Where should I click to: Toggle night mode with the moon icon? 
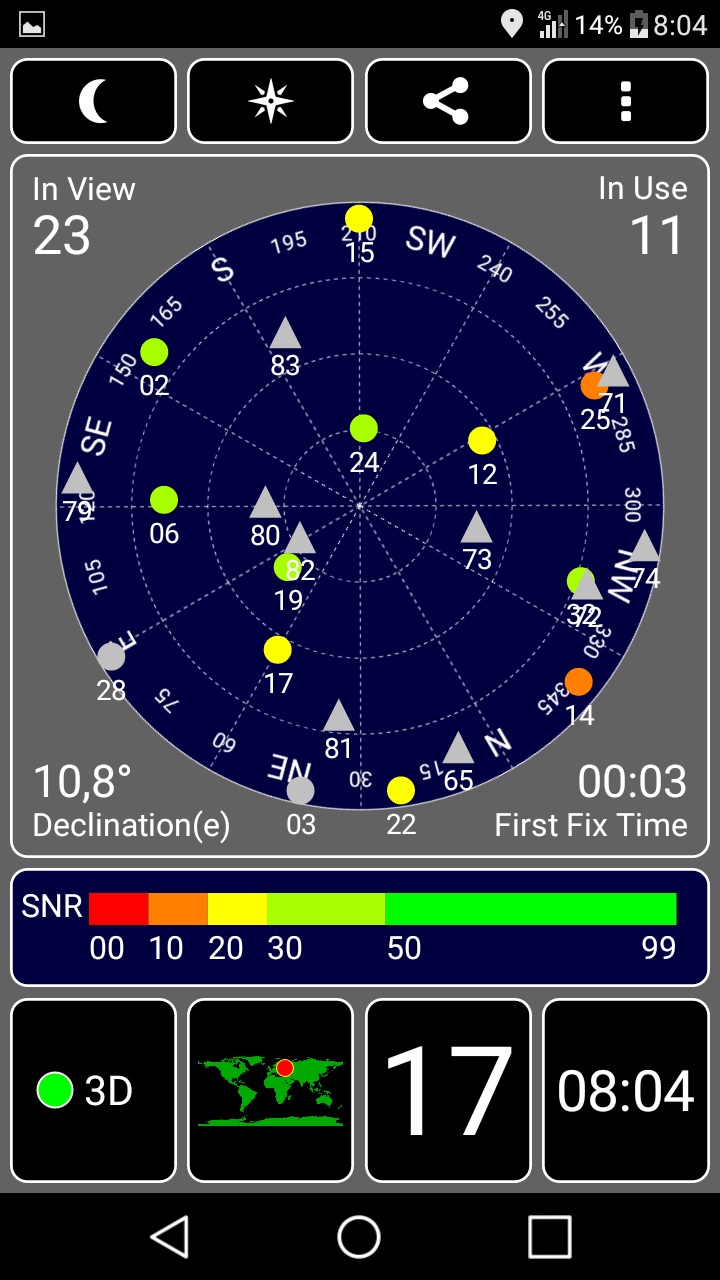[x=94, y=101]
